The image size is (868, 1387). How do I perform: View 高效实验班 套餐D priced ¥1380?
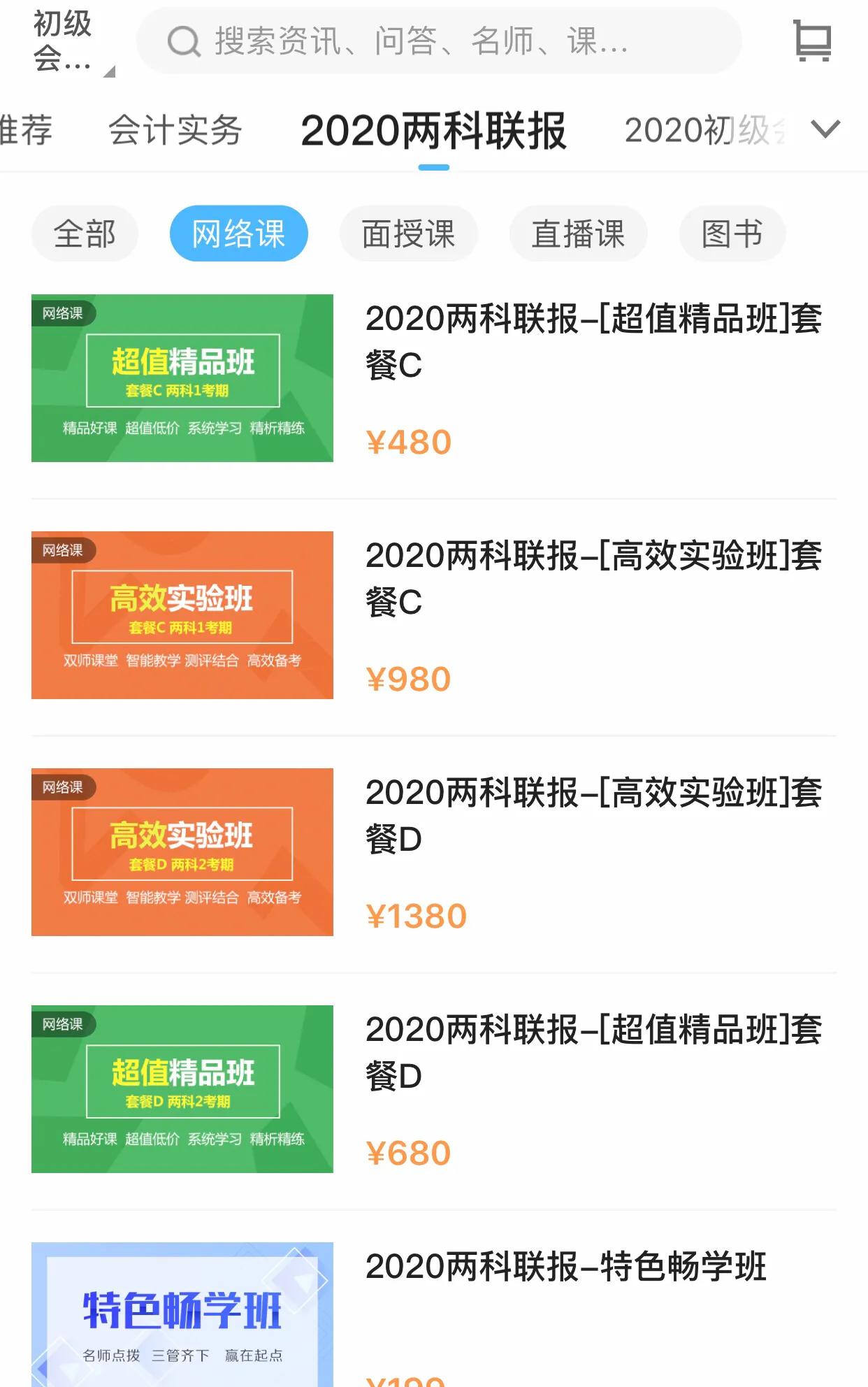tap(433, 852)
